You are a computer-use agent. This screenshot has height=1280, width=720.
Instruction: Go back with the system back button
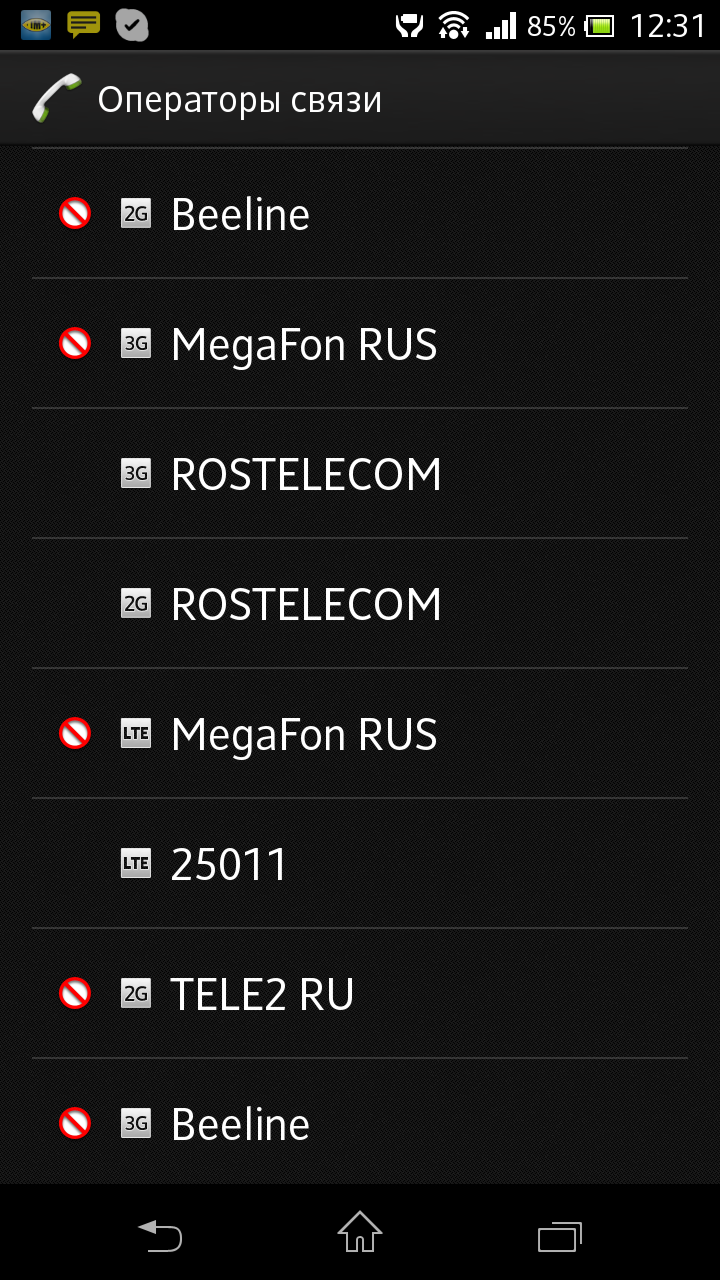(x=160, y=1236)
